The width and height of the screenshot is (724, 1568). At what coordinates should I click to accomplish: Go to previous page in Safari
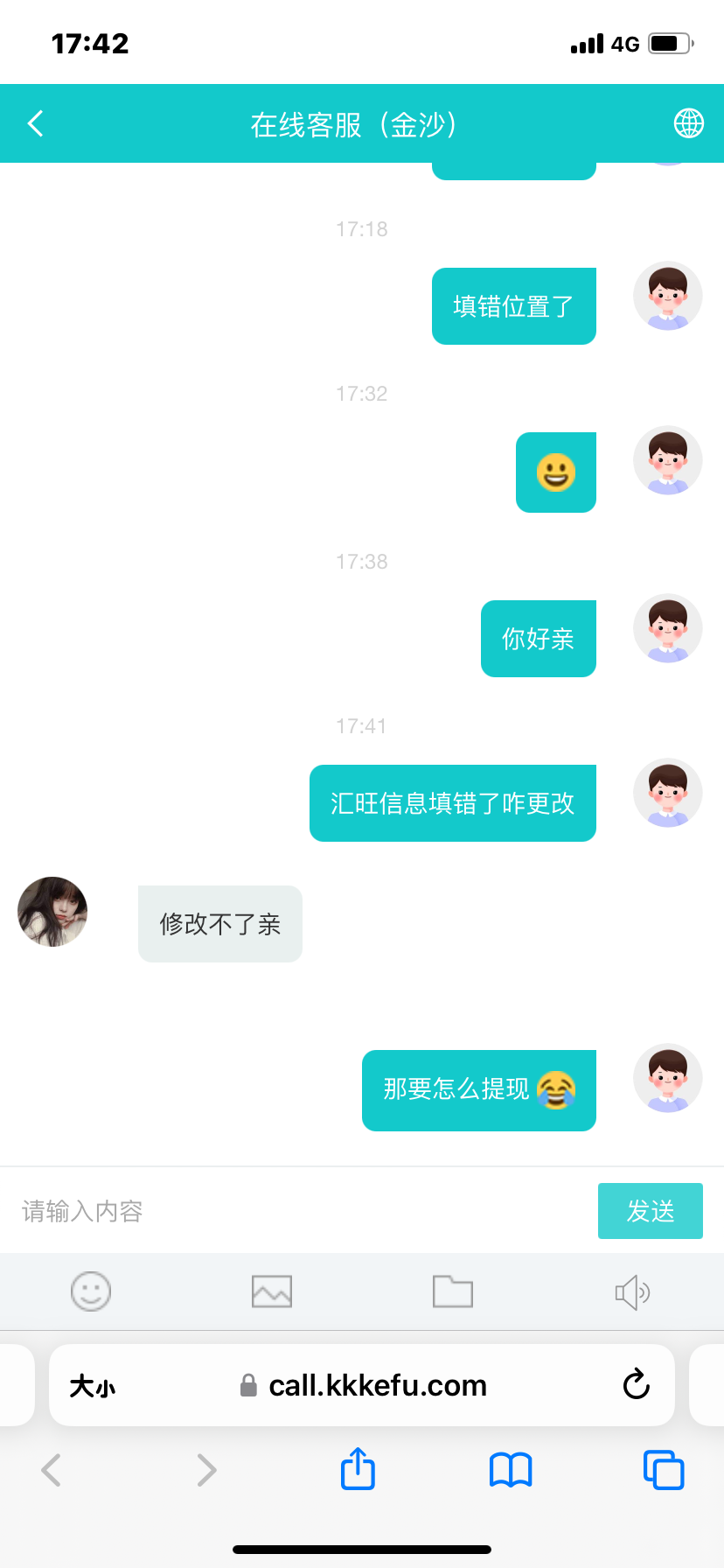pos(52,1469)
